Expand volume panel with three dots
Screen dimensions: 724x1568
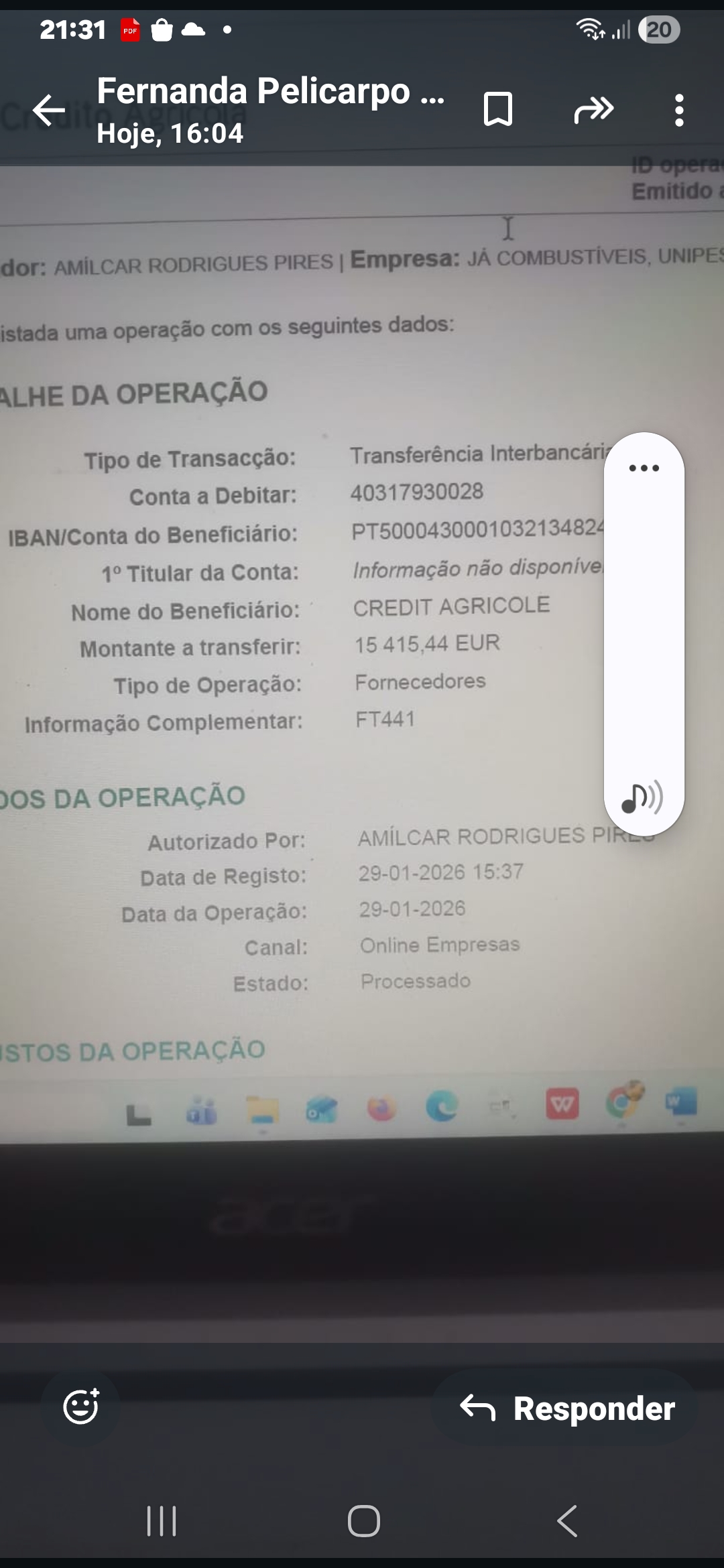[644, 468]
